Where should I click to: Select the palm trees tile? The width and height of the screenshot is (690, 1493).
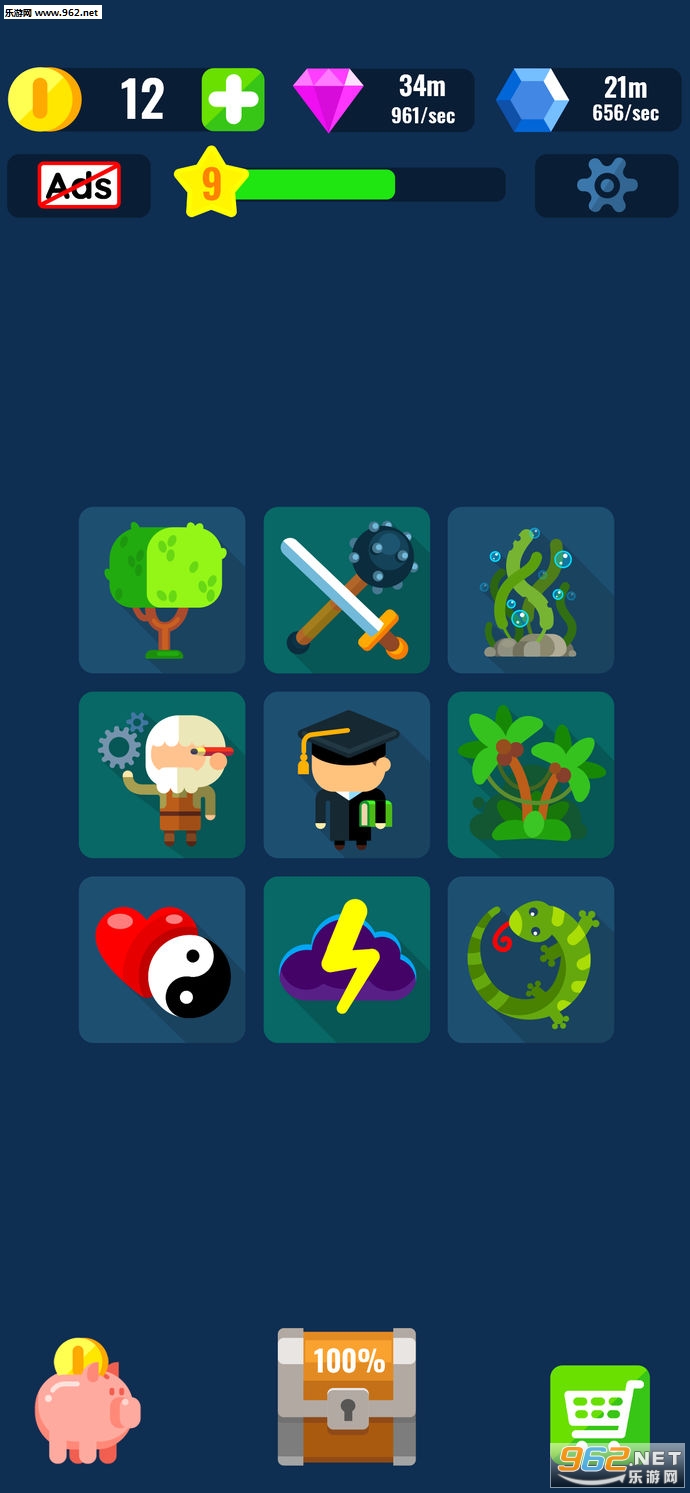[x=530, y=775]
